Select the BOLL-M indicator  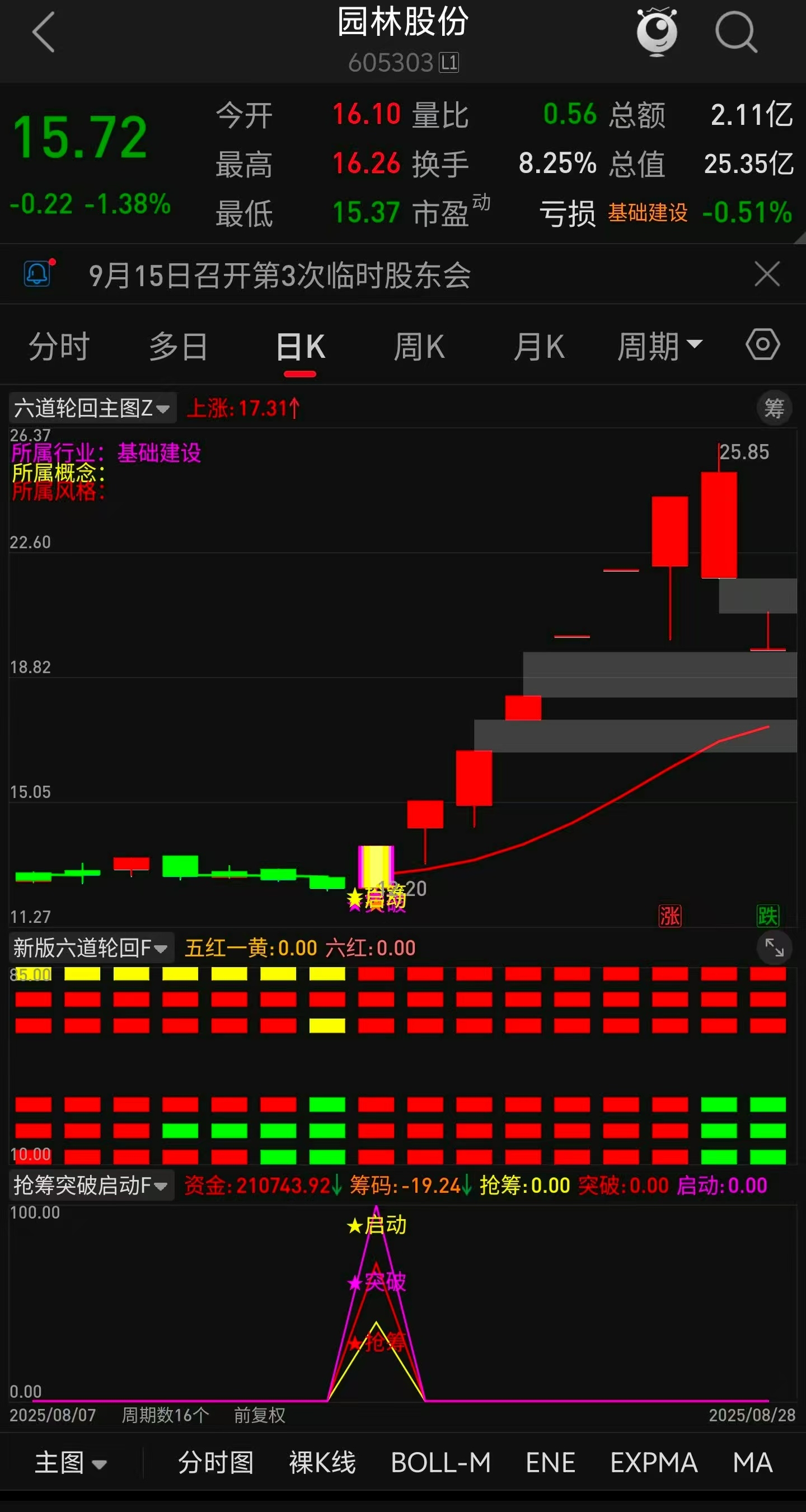point(441,1462)
